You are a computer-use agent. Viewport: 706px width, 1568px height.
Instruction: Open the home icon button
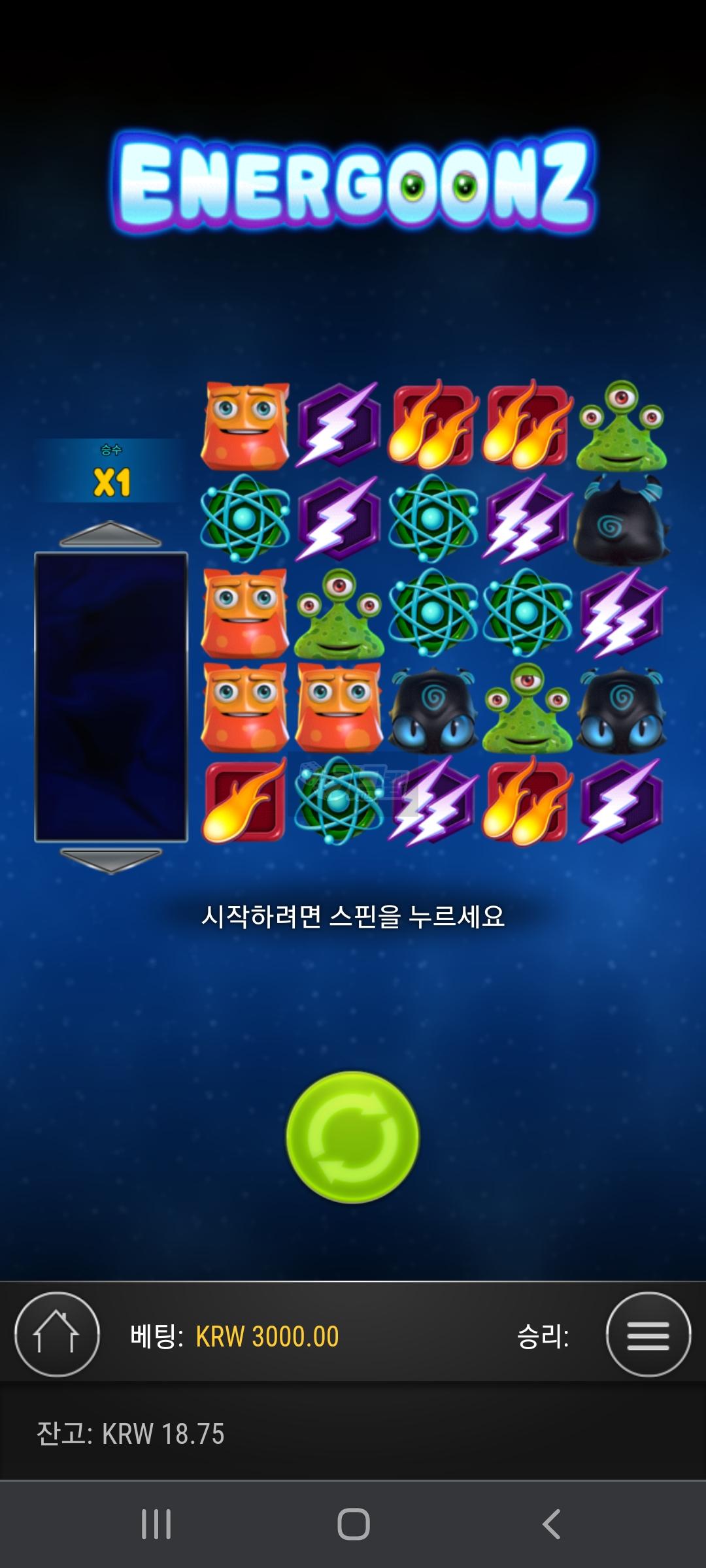(x=57, y=1335)
